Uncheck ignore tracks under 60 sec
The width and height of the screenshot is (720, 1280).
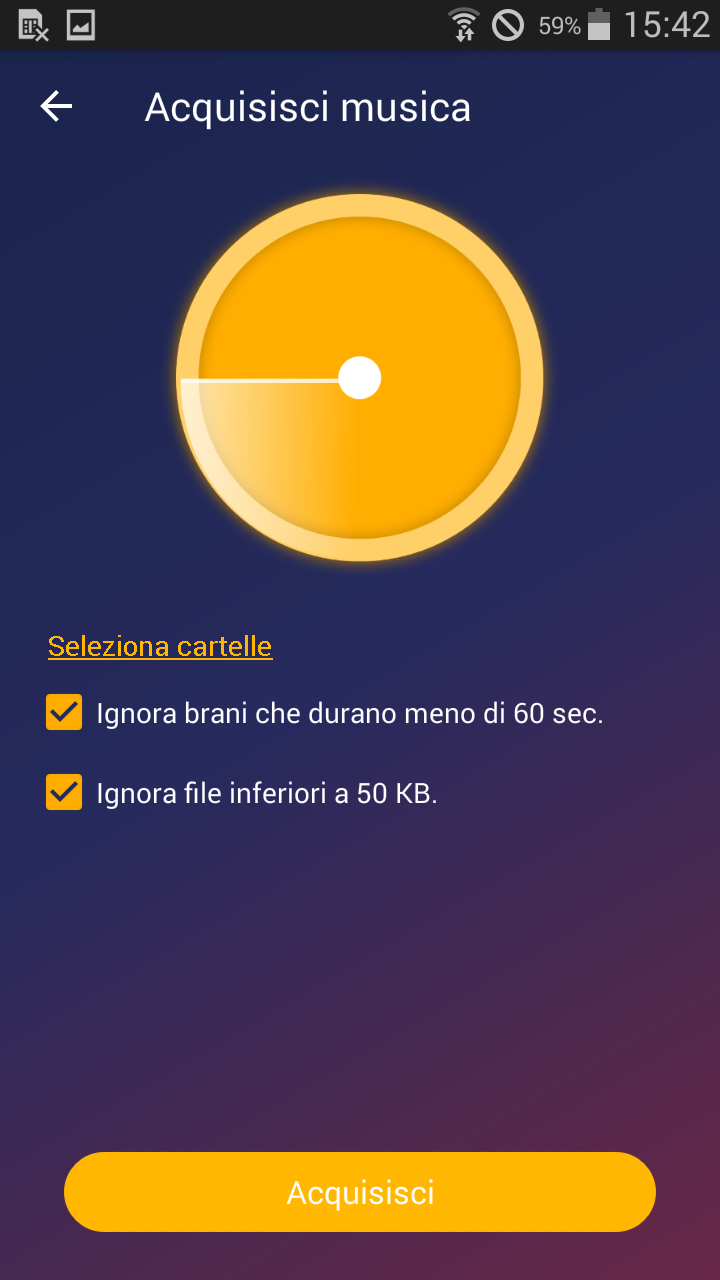[64, 713]
